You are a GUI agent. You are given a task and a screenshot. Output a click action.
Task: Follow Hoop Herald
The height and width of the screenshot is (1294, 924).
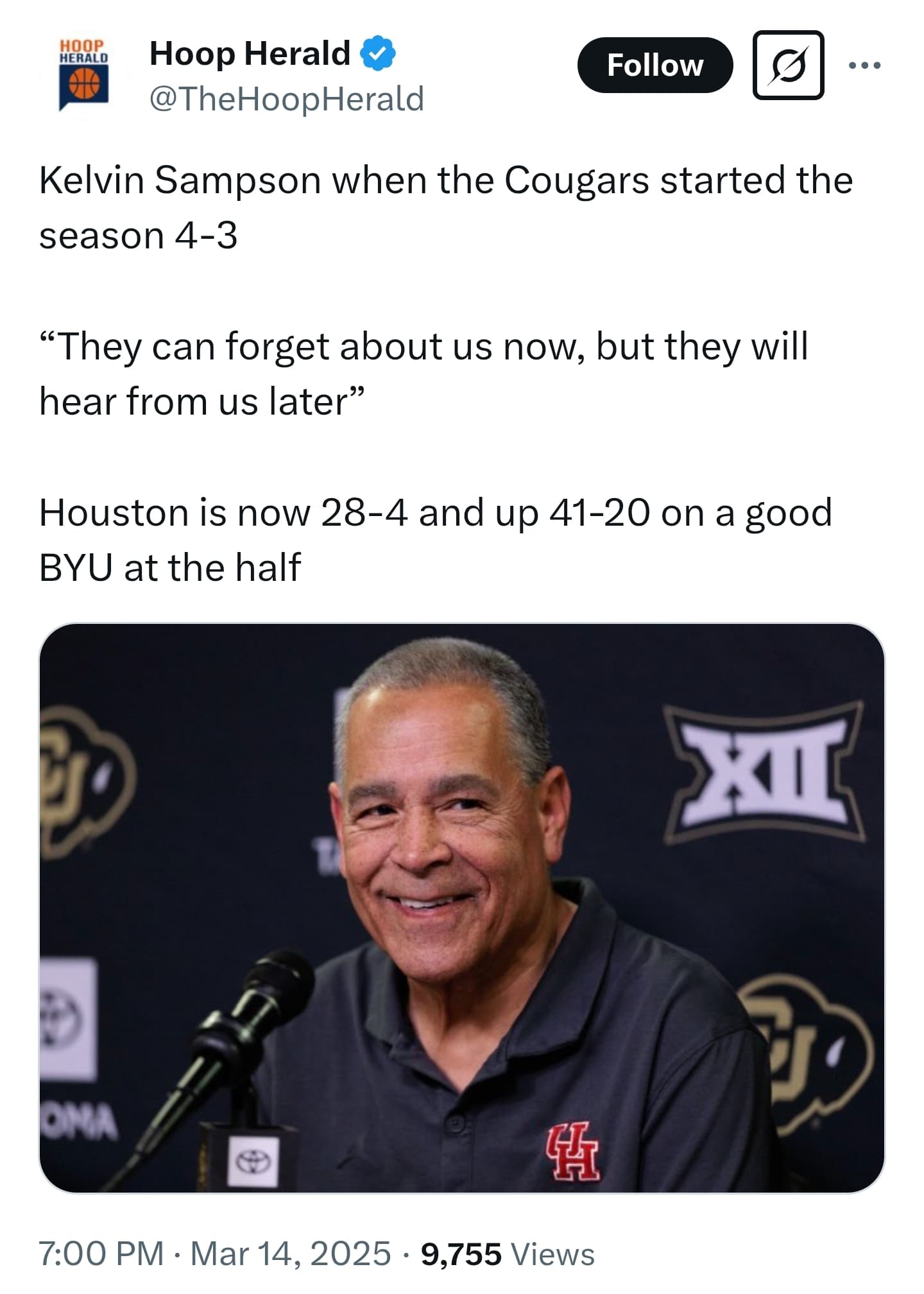click(654, 65)
